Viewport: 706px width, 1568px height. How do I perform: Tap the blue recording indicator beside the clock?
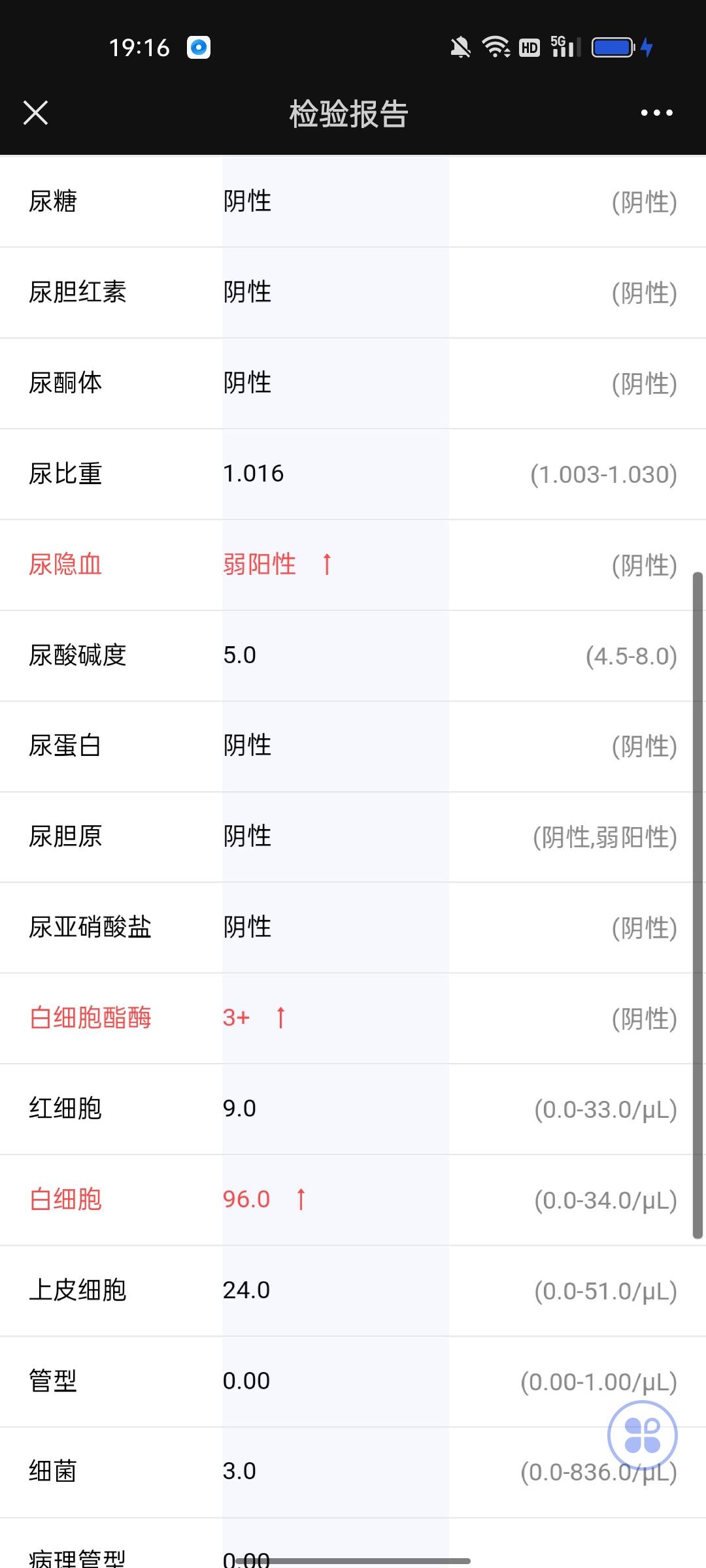click(x=199, y=47)
